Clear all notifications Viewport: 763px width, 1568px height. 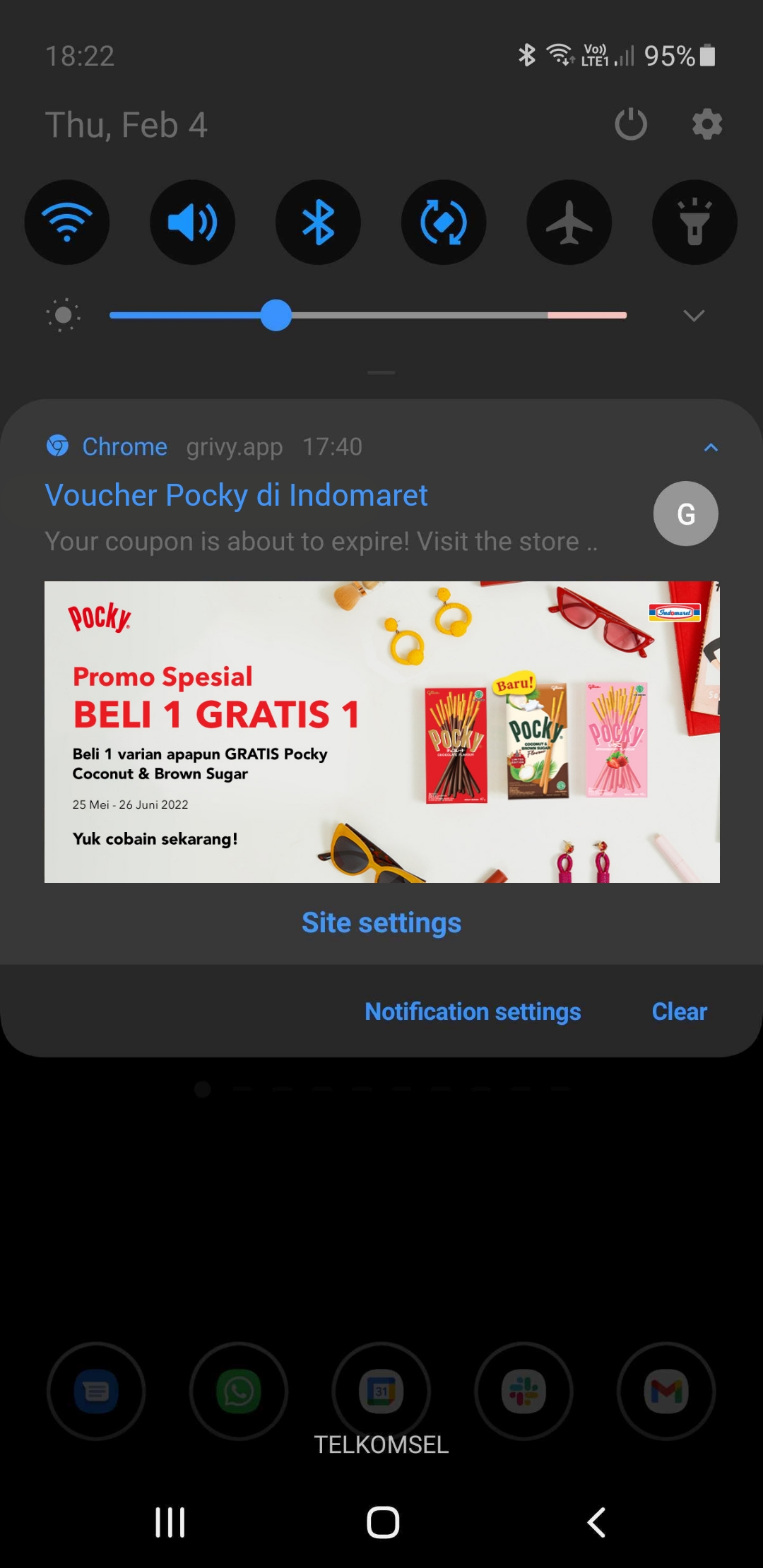[x=679, y=1011]
